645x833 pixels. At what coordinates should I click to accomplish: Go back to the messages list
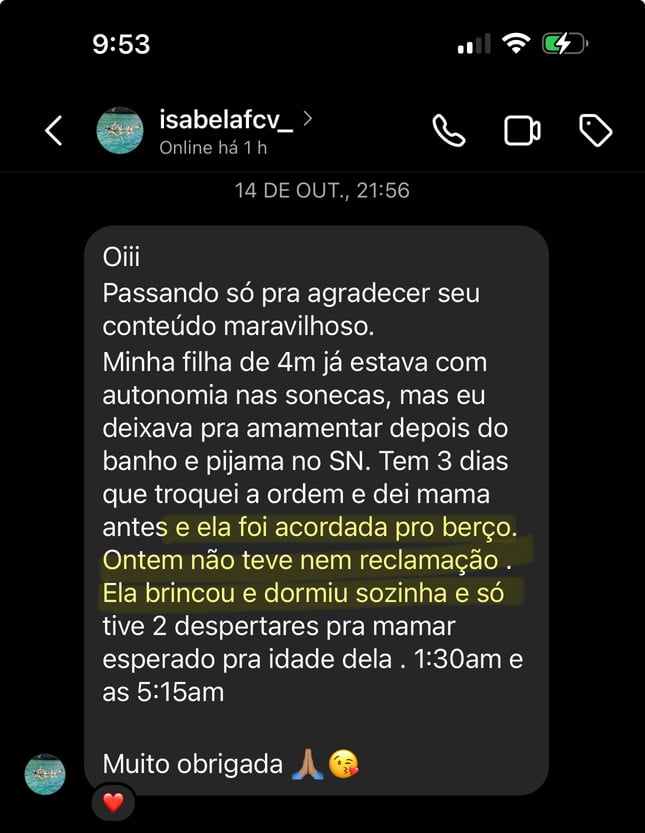54,131
